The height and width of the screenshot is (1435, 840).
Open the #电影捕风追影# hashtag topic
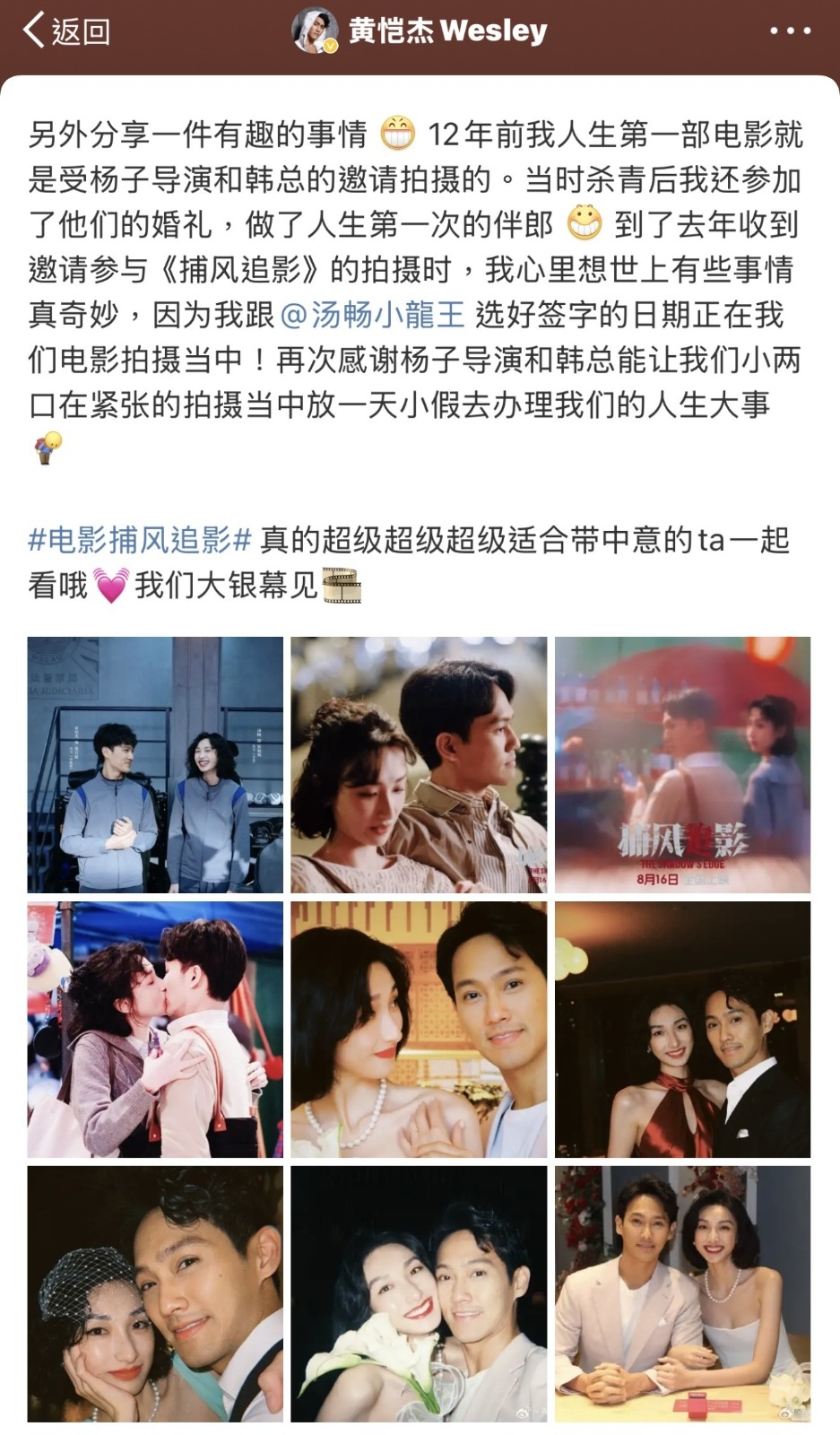coord(140,540)
